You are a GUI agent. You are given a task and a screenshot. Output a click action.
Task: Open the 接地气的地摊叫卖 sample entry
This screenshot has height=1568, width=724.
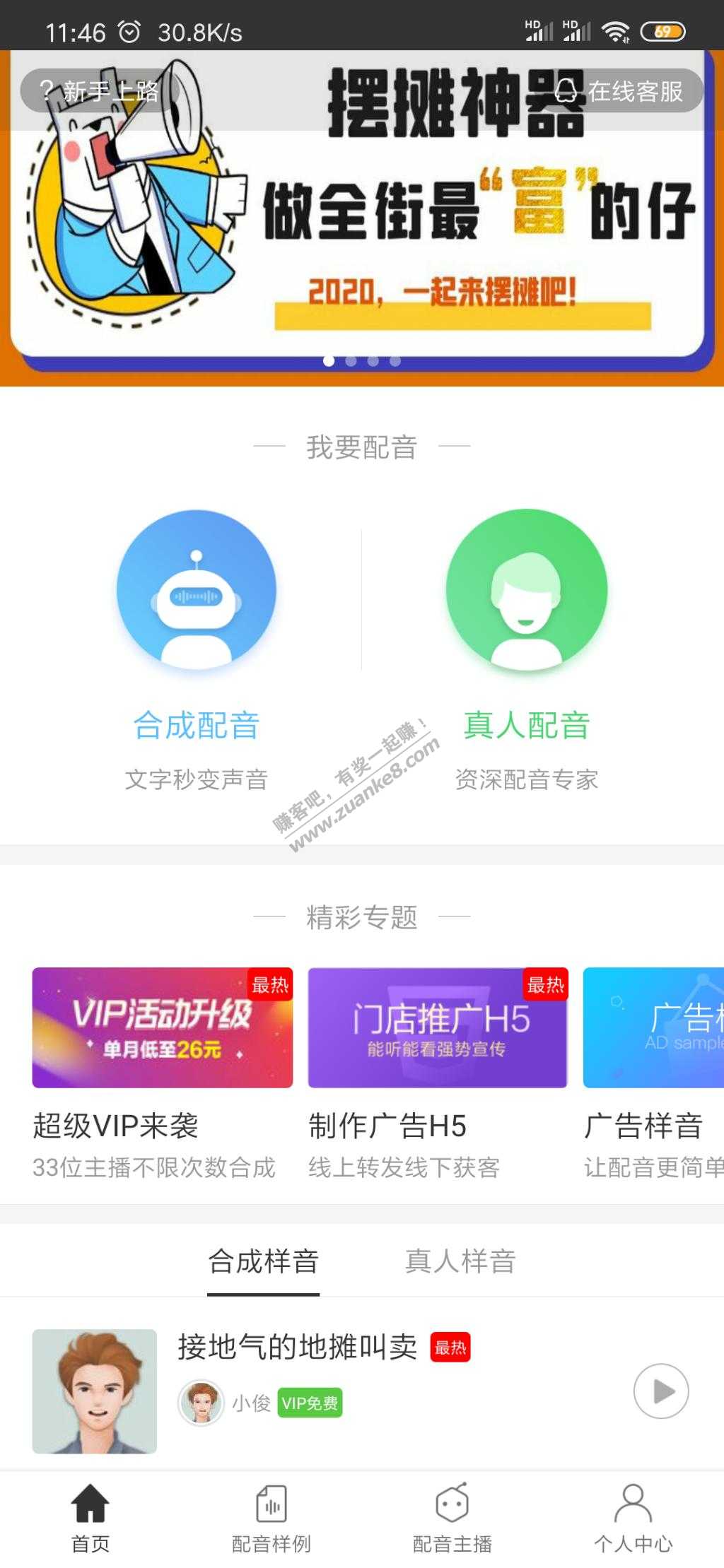tap(297, 1348)
